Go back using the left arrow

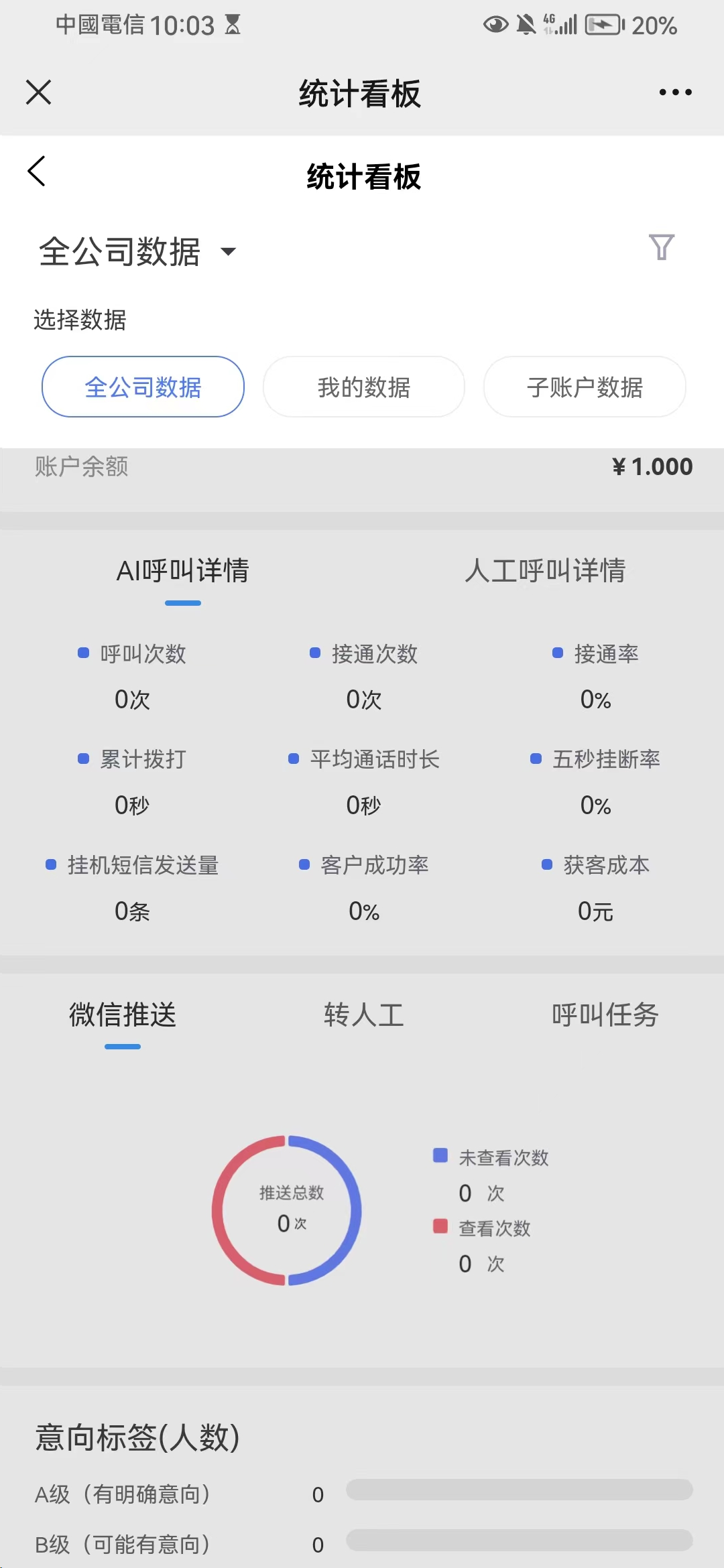coord(37,171)
